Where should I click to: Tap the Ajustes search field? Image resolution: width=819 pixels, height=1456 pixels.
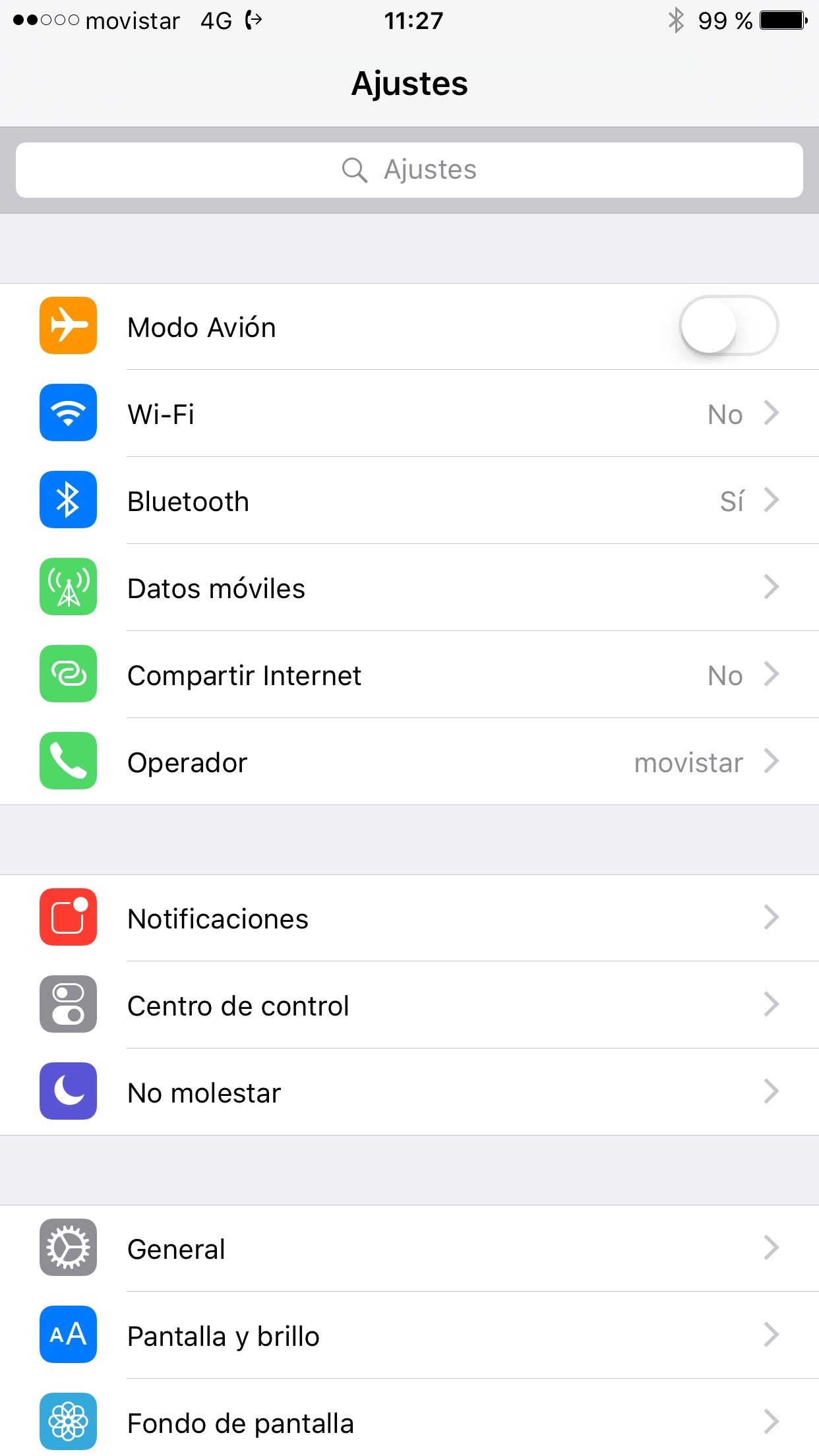[x=409, y=170]
